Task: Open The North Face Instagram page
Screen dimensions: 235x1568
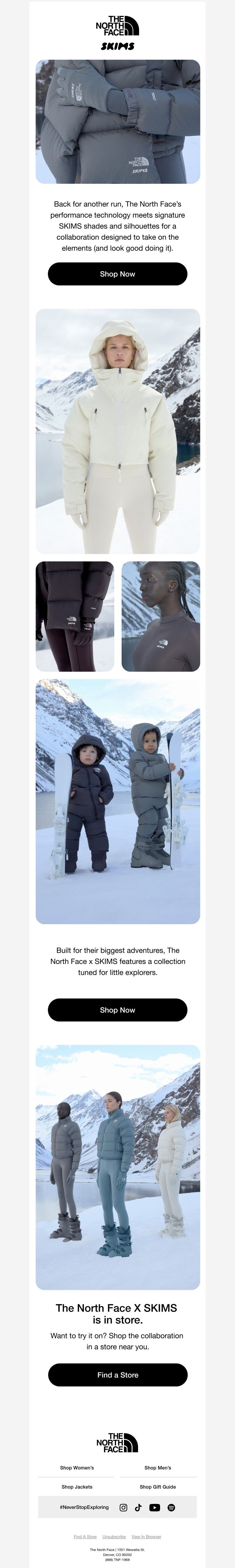Action: (x=123, y=1507)
